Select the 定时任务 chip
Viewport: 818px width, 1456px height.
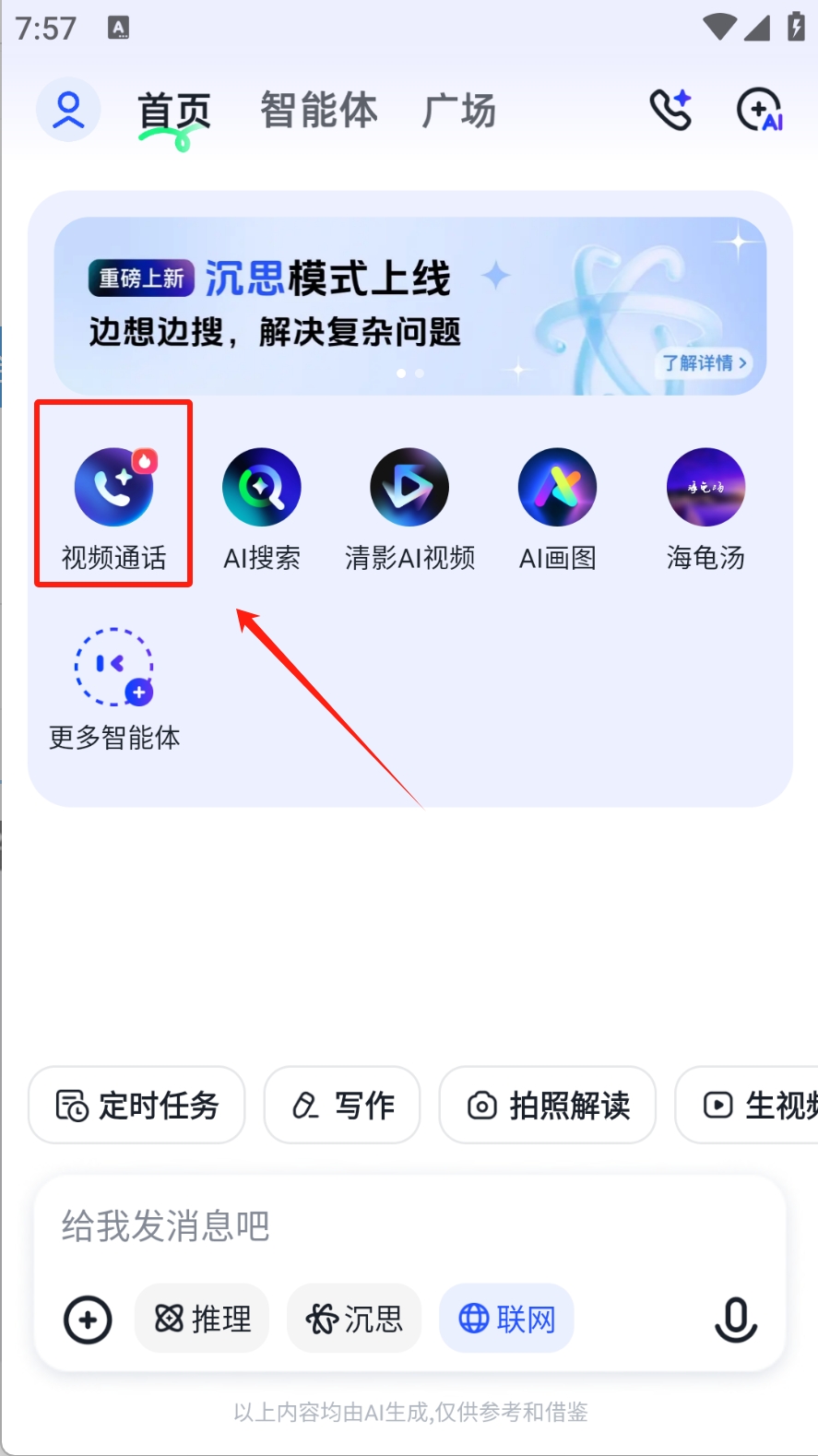tap(136, 1105)
